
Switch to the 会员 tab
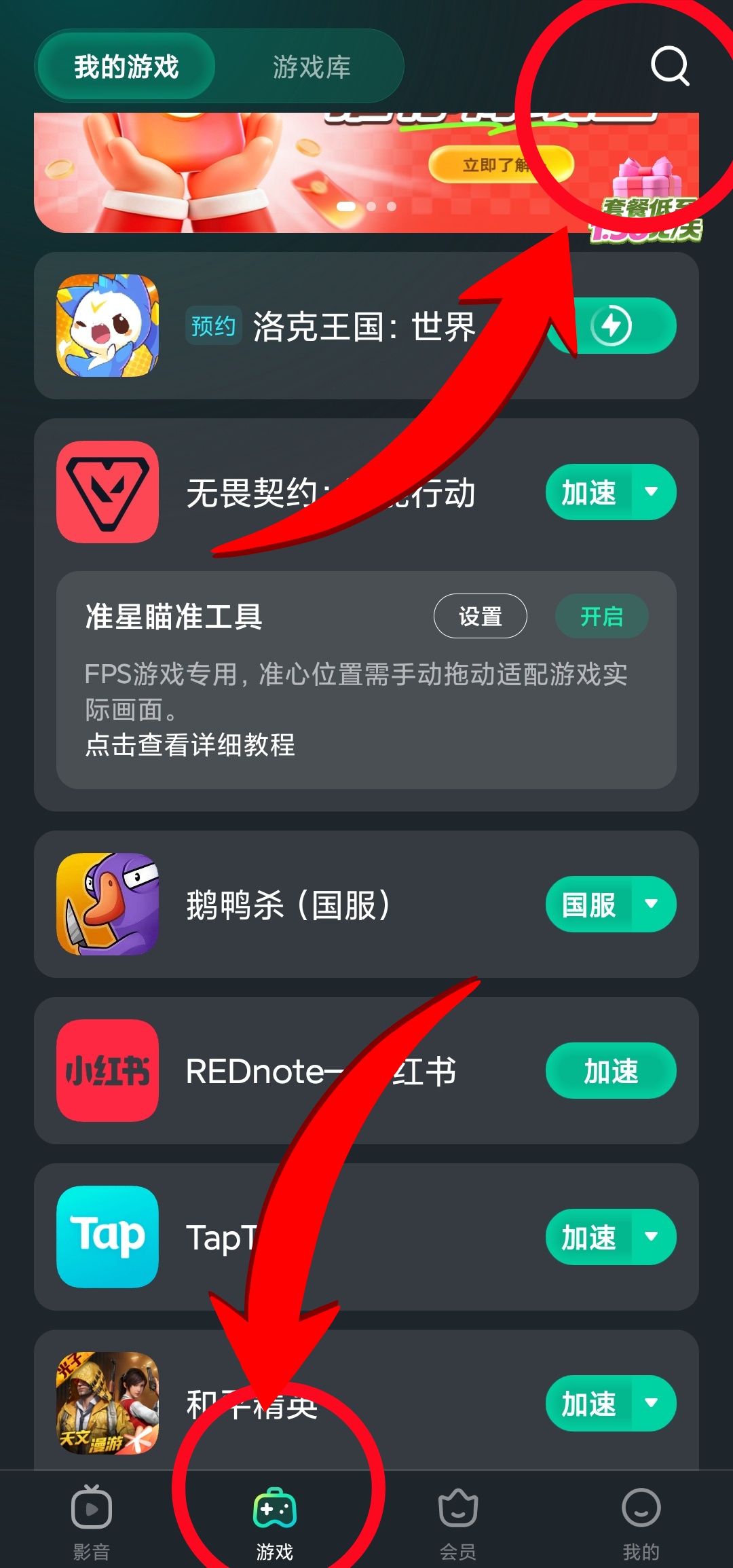pyautogui.click(x=458, y=1521)
